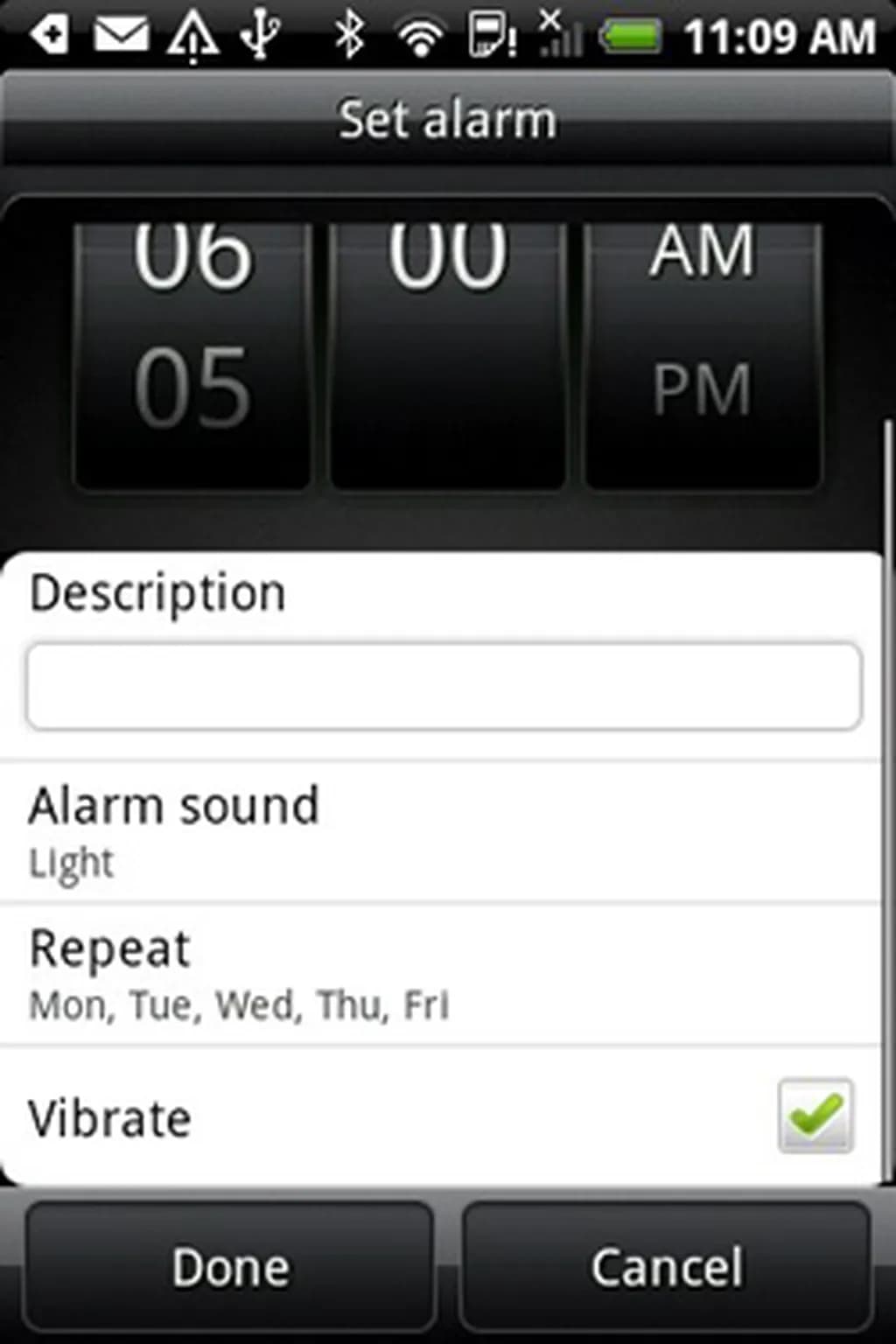
Task: Select hour 05 in the picker
Action: pos(192,388)
